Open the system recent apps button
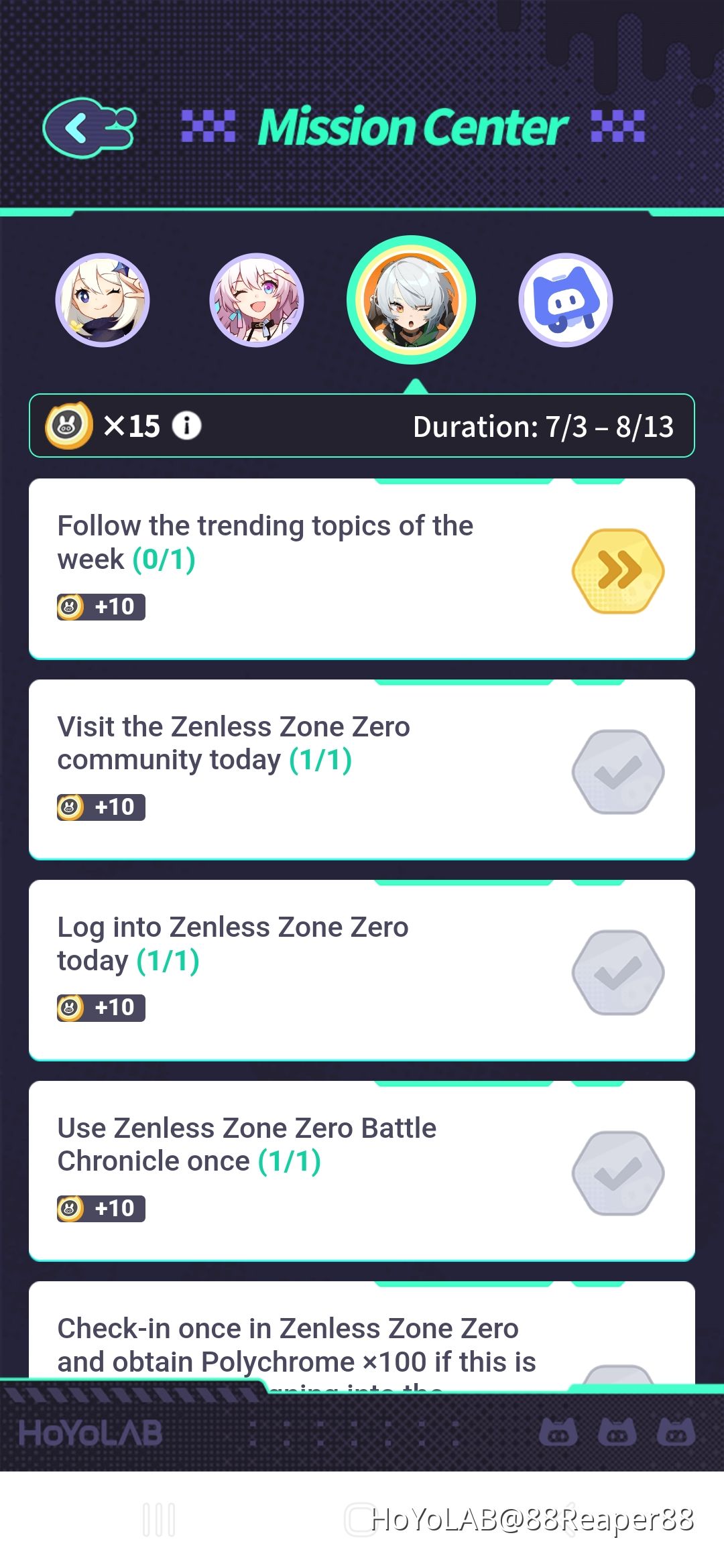This screenshot has height=1568, width=724. pos(160,1520)
